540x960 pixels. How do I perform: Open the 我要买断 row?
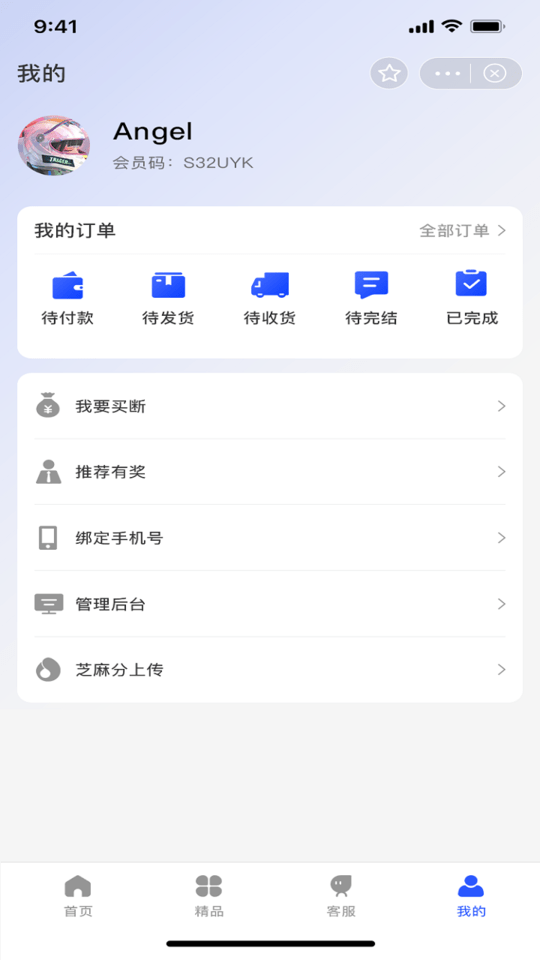(x=270, y=407)
